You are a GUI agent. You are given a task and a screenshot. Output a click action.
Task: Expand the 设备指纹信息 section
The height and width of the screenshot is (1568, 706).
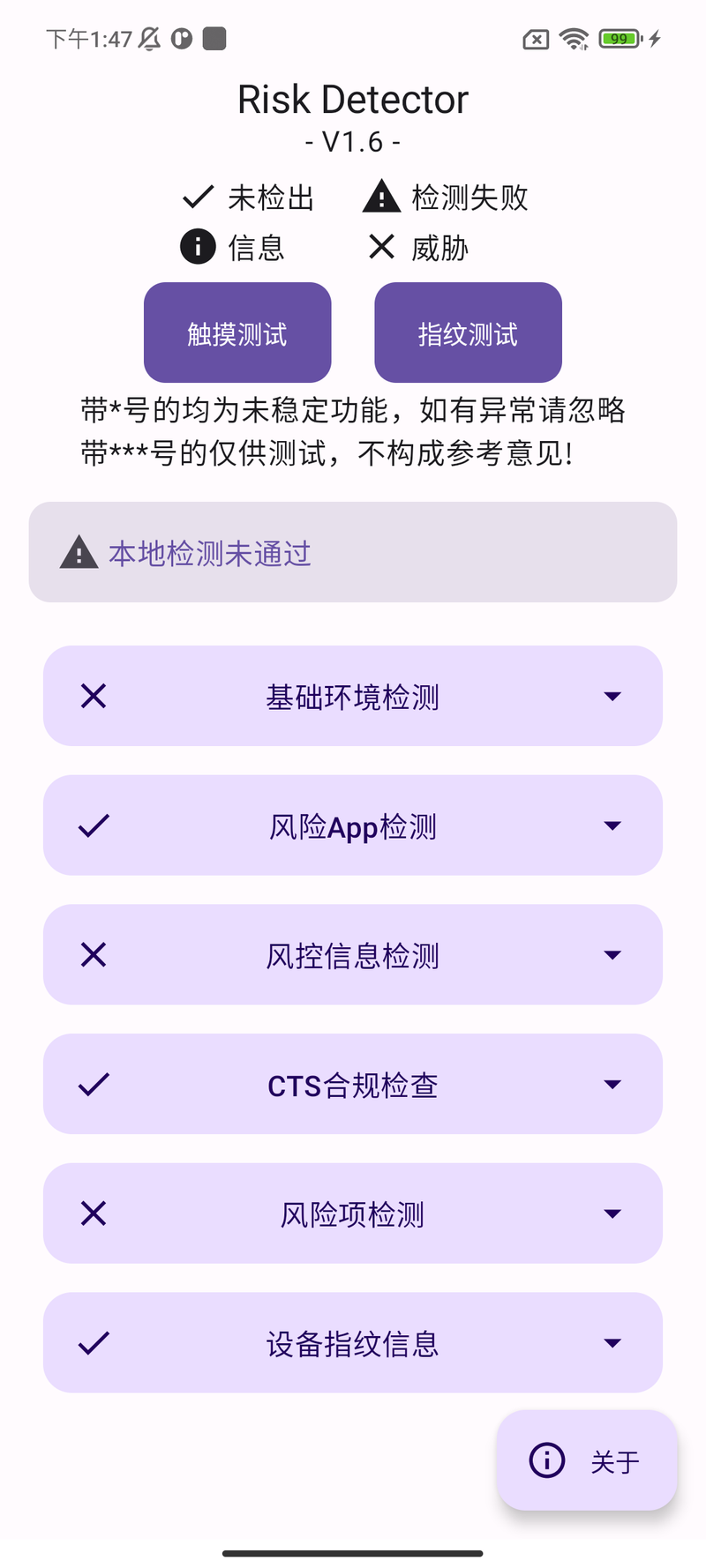[x=353, y=1342]
